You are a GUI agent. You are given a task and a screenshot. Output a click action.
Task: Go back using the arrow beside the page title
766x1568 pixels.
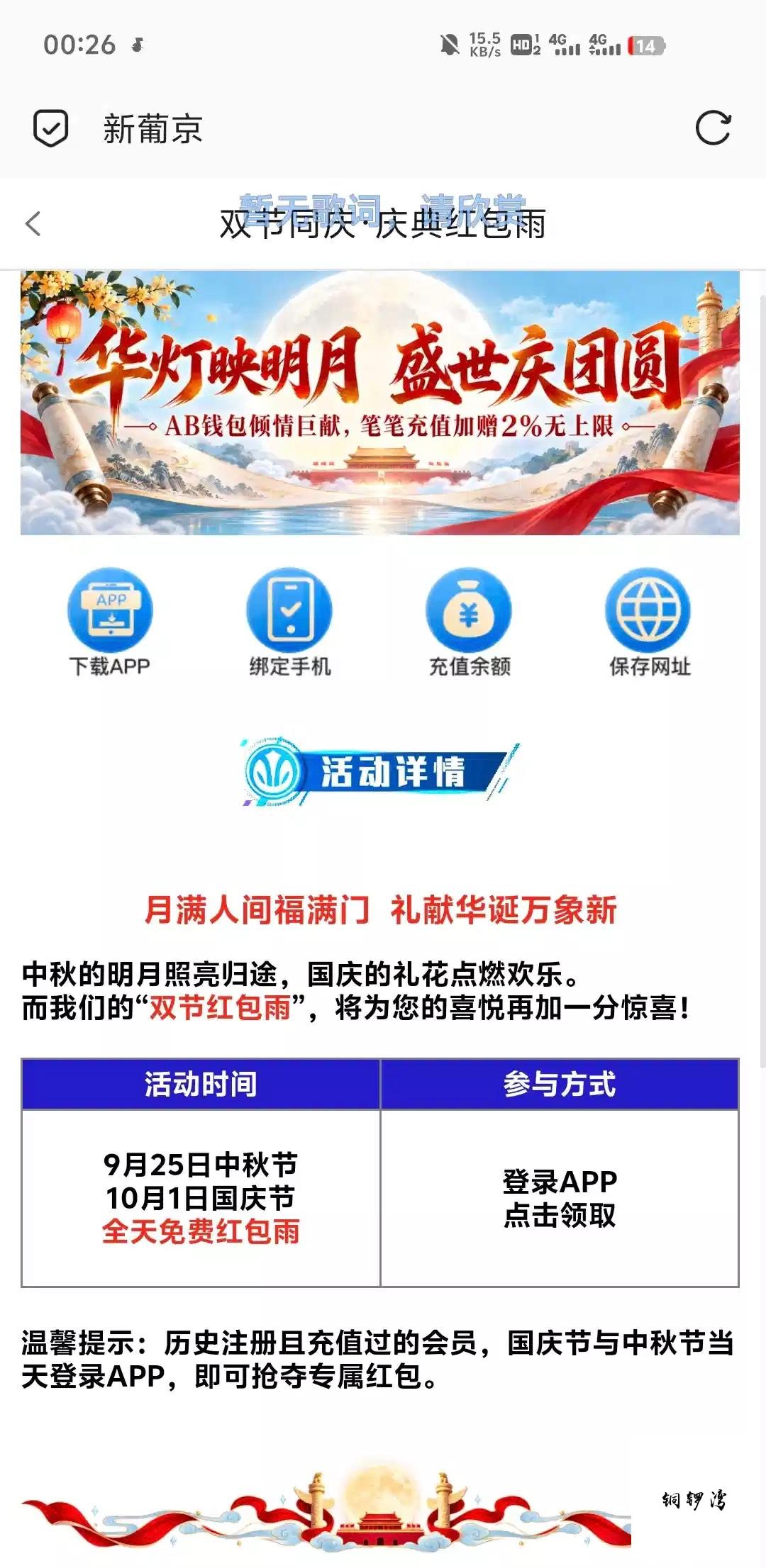[33, 224]
